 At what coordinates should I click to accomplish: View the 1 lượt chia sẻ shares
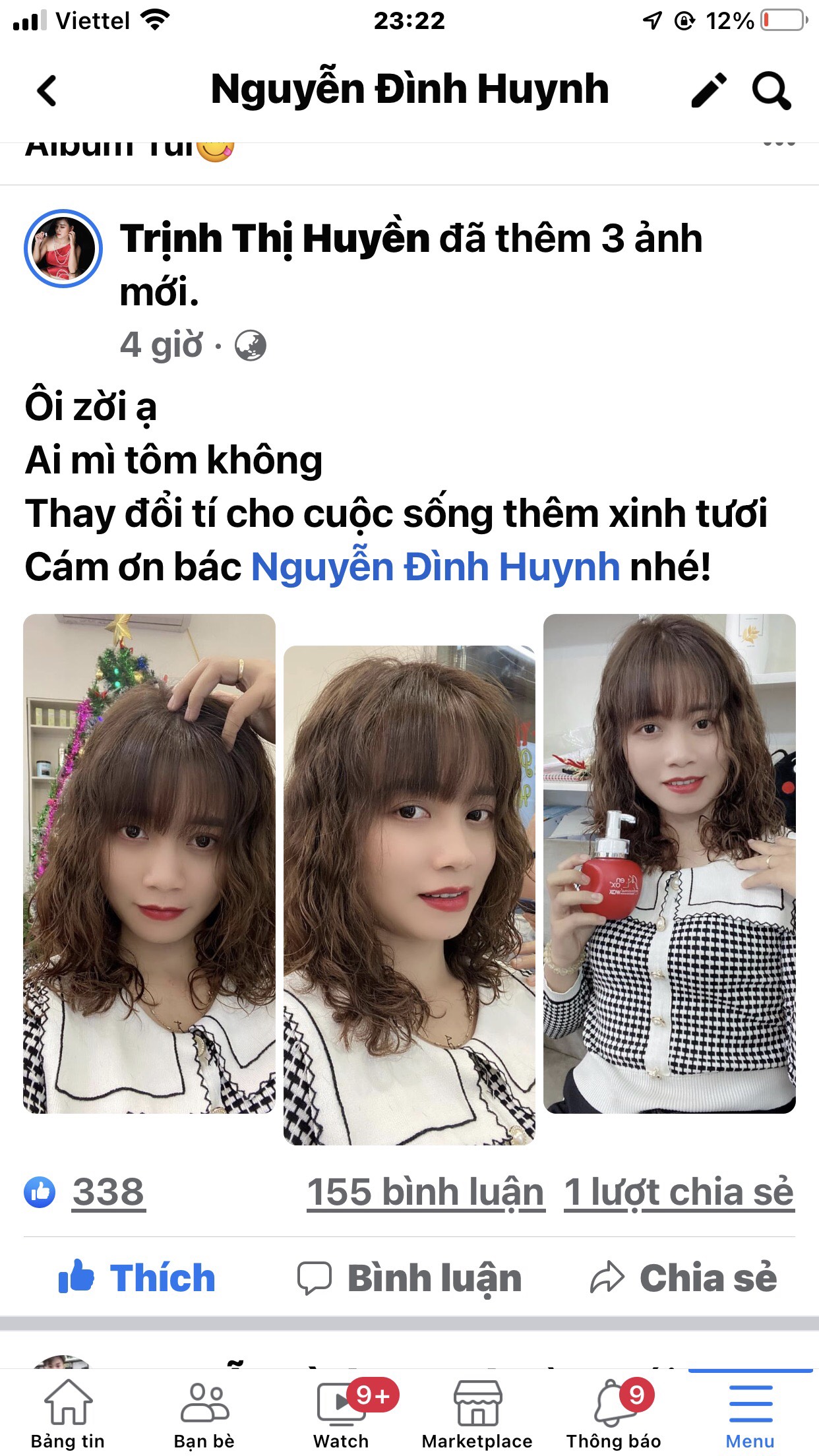[x=679, y=1192]
